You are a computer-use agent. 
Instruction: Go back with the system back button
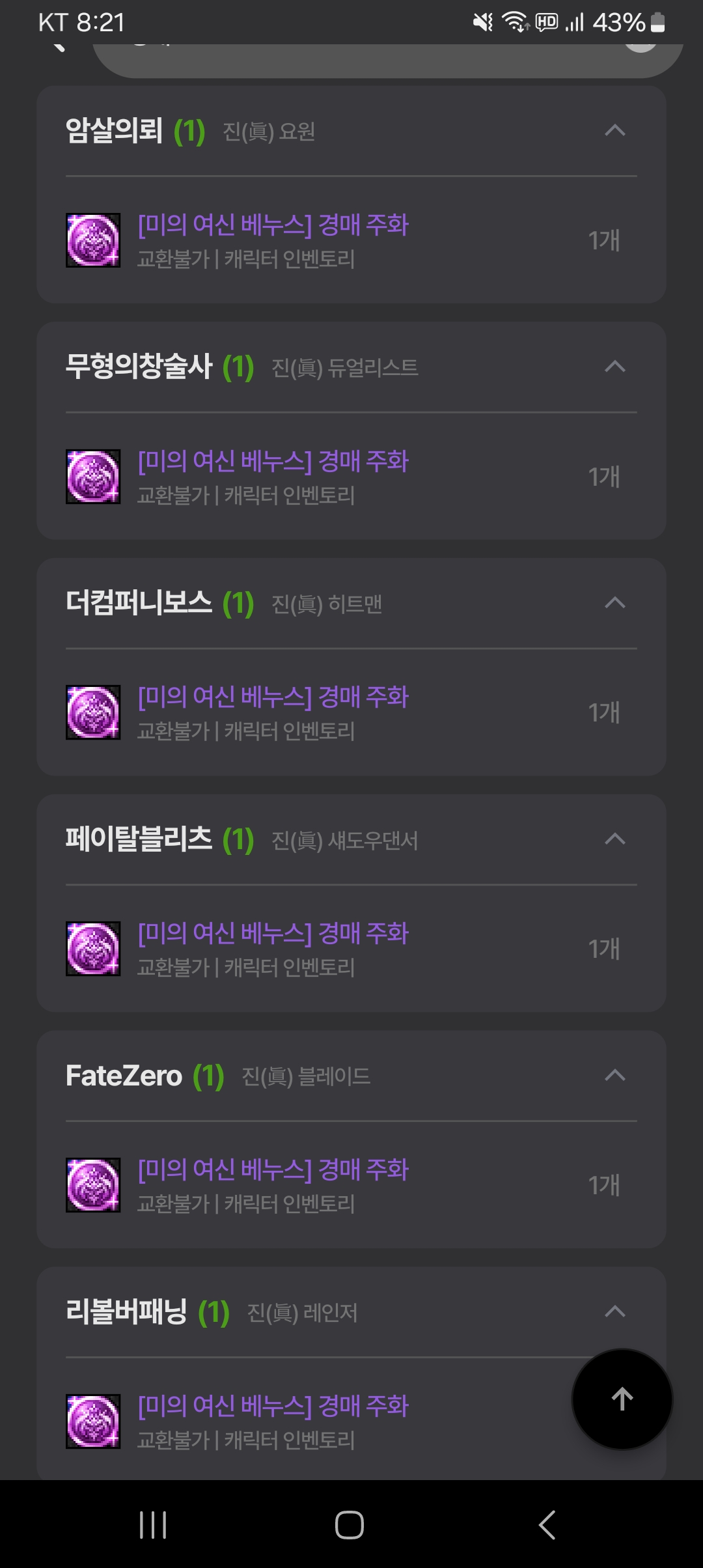point(547,1525)
